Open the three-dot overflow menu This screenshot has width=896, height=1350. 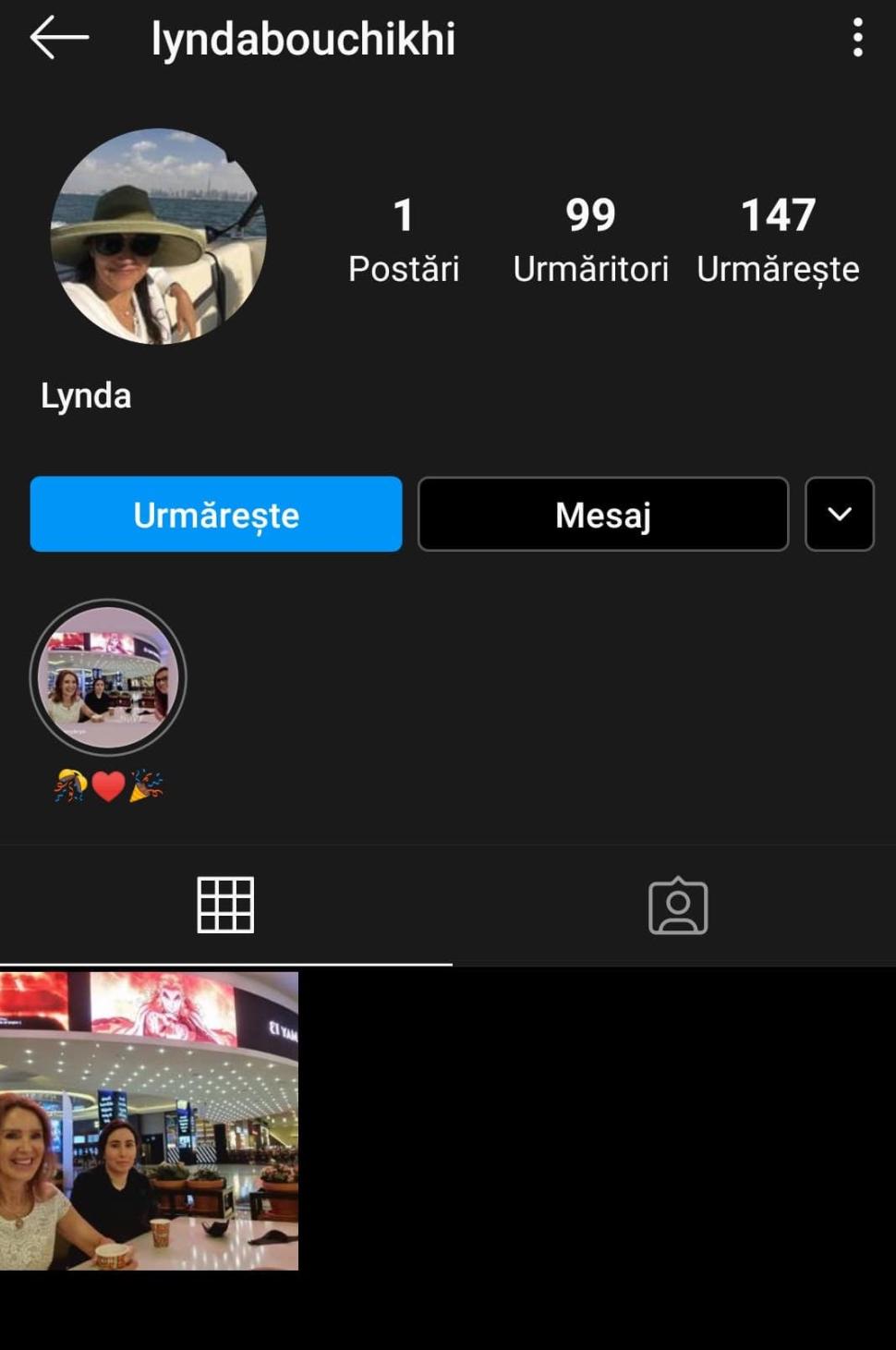click(857, 39)
